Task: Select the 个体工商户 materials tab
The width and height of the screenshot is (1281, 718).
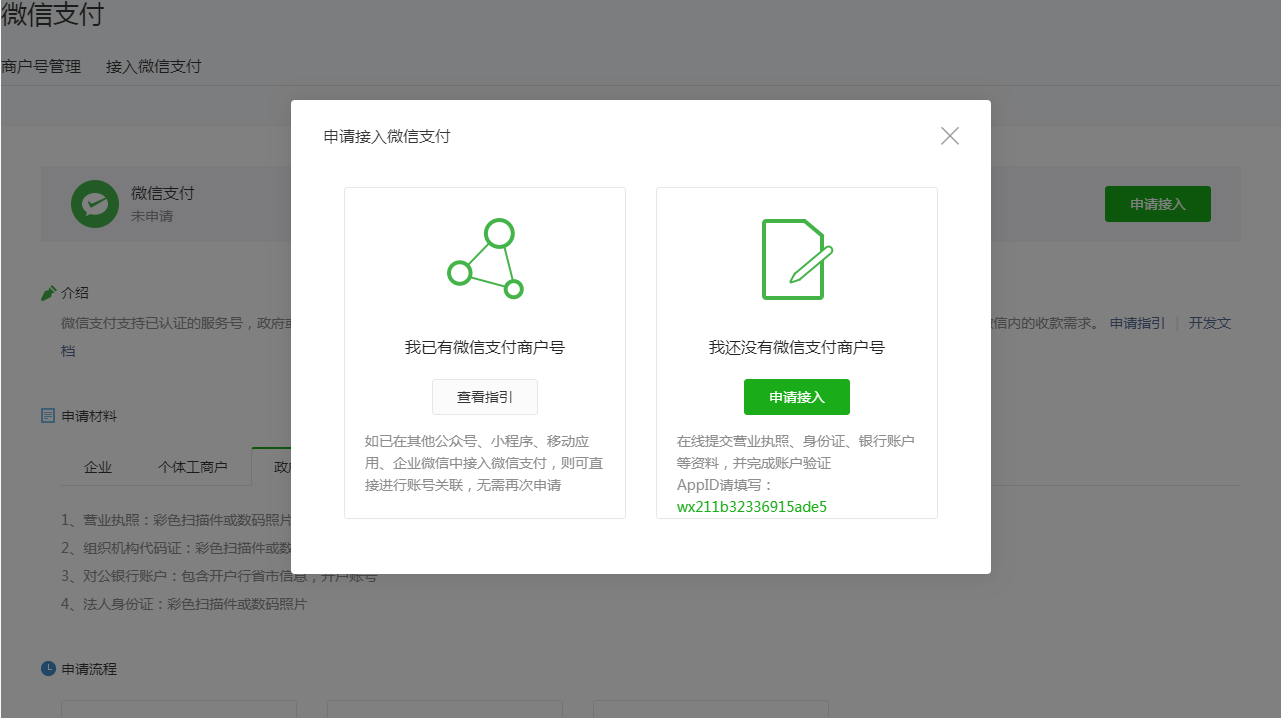Action: pos(192,467)
